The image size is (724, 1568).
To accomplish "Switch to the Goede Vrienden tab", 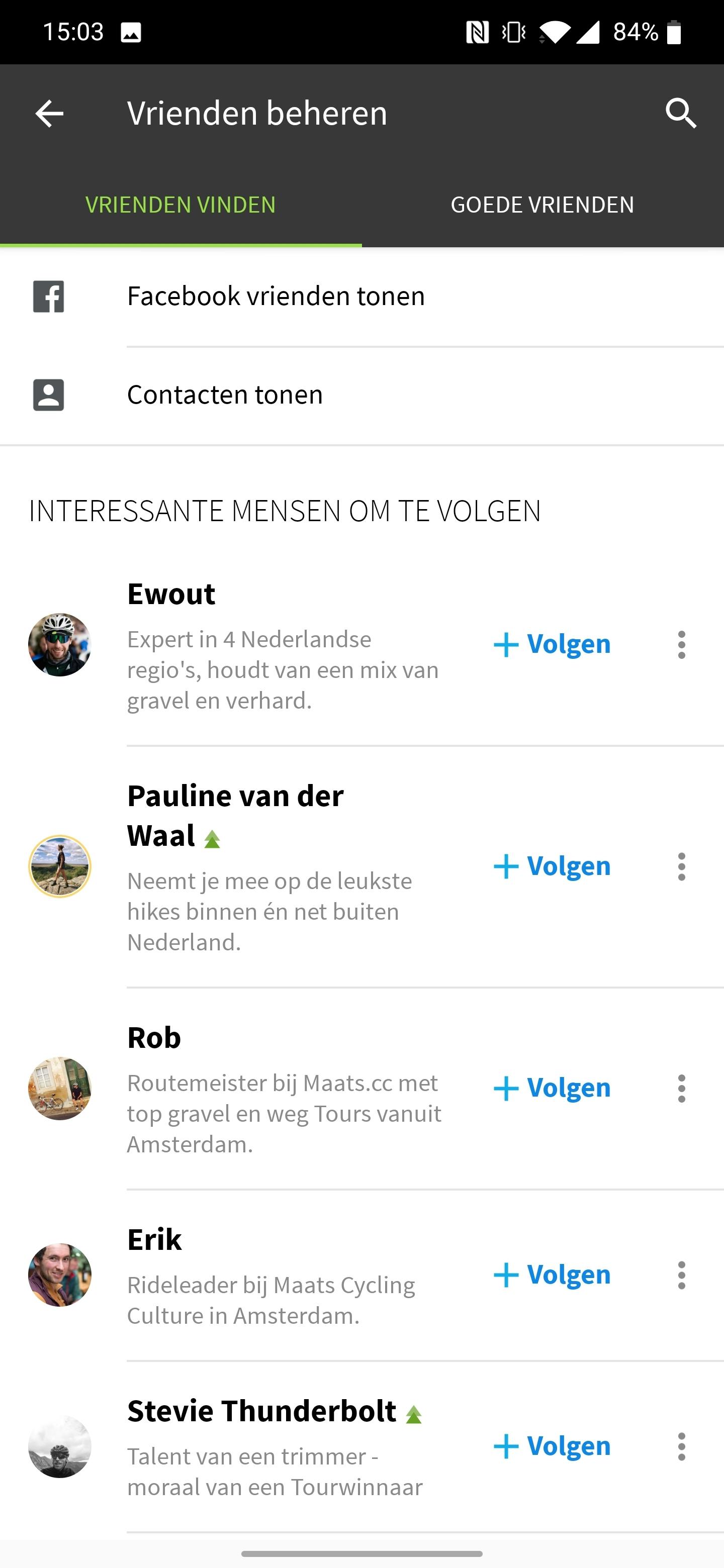I will click(x=542, y=205).
